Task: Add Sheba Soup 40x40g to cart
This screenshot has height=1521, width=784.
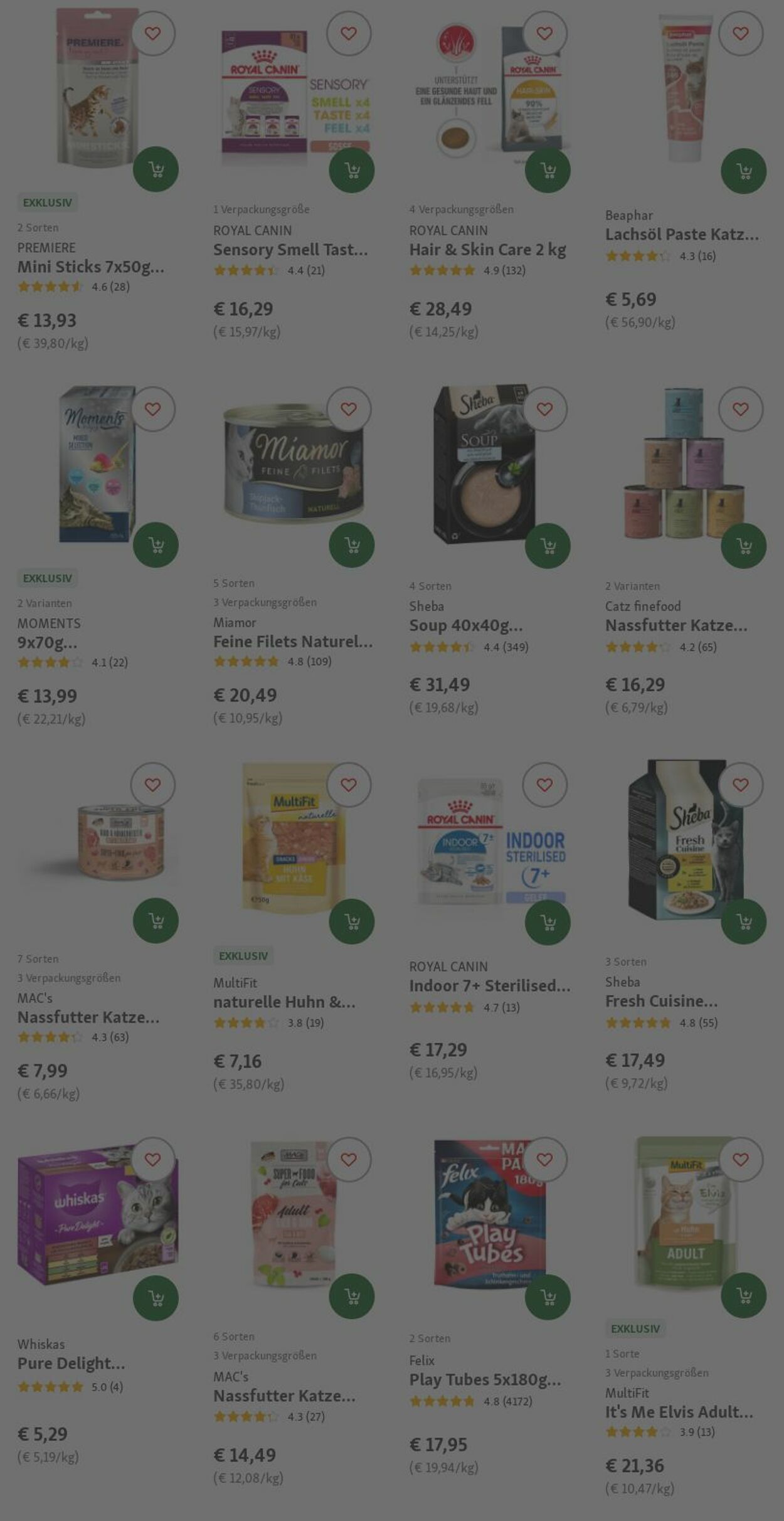Action: (x=548, y=546)
